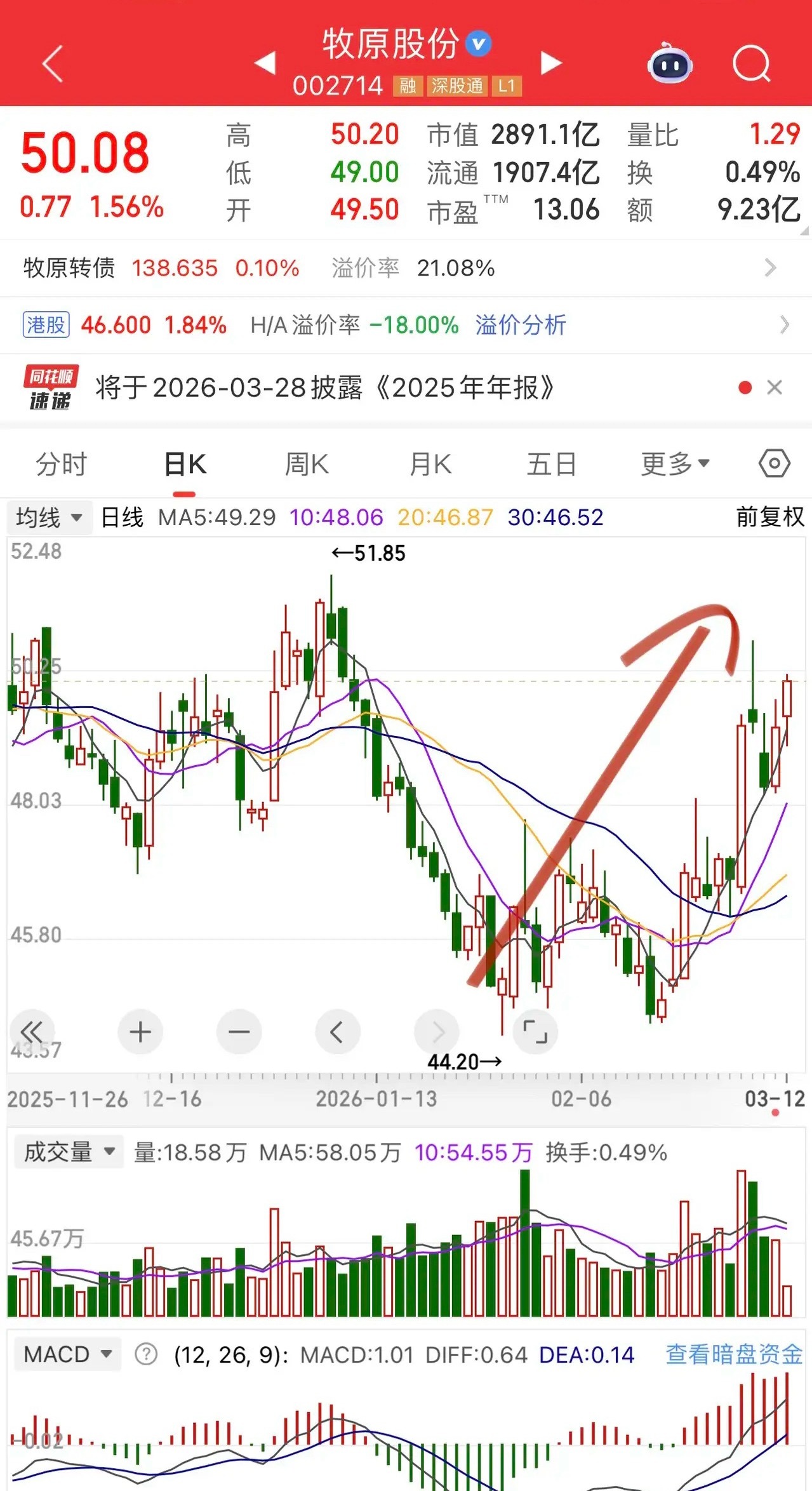Dismiss the 同花顺速递 notice
The height and width of the screenshot is (1491, 812).
coord(775,387)
